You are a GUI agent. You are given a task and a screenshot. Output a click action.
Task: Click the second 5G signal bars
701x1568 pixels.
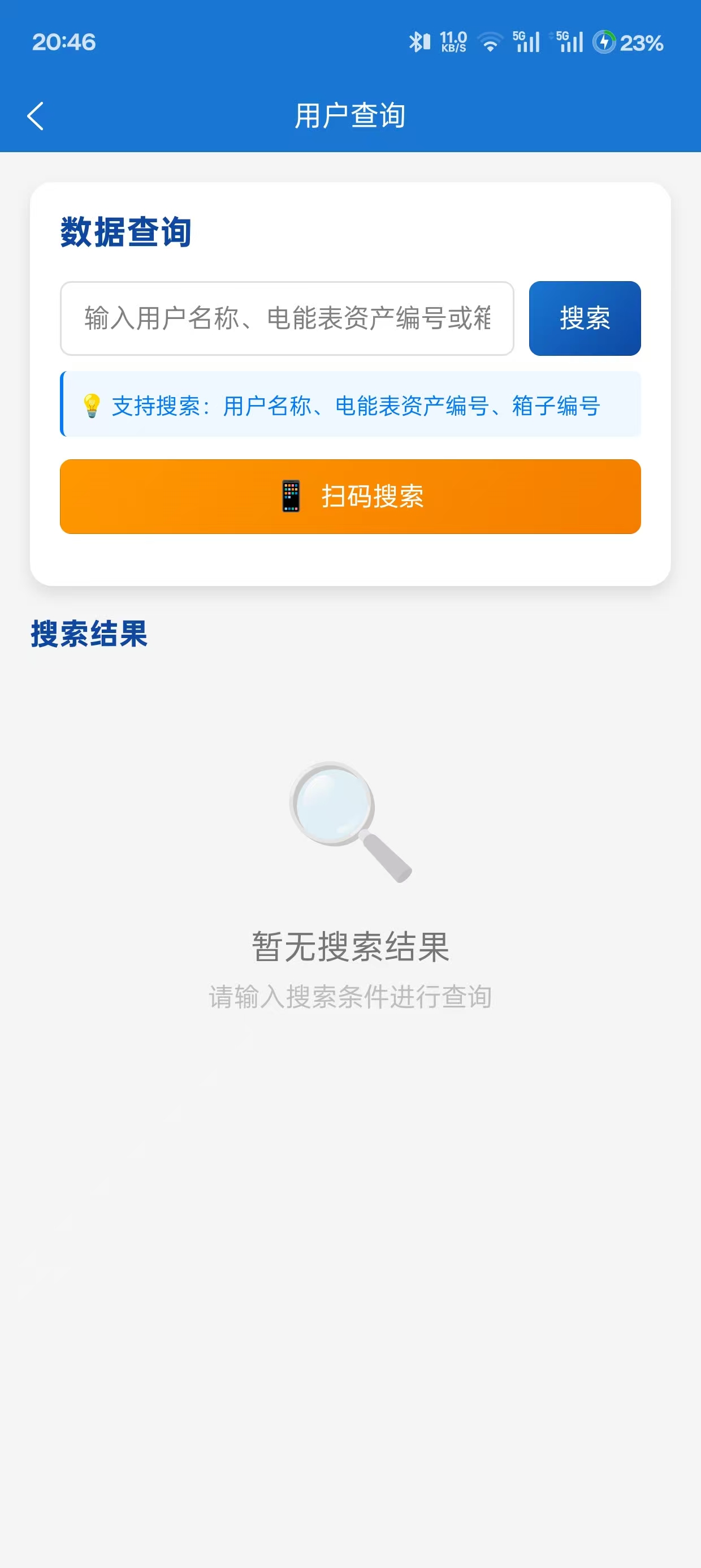tap(569, 41)
